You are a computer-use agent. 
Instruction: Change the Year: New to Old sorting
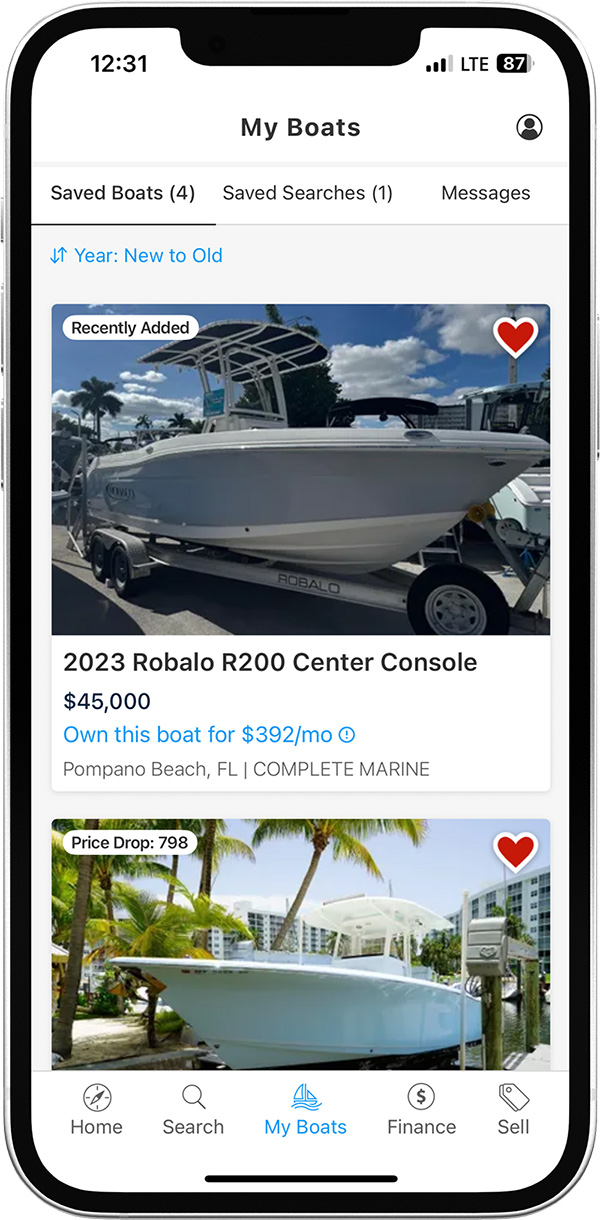[136, 256]
